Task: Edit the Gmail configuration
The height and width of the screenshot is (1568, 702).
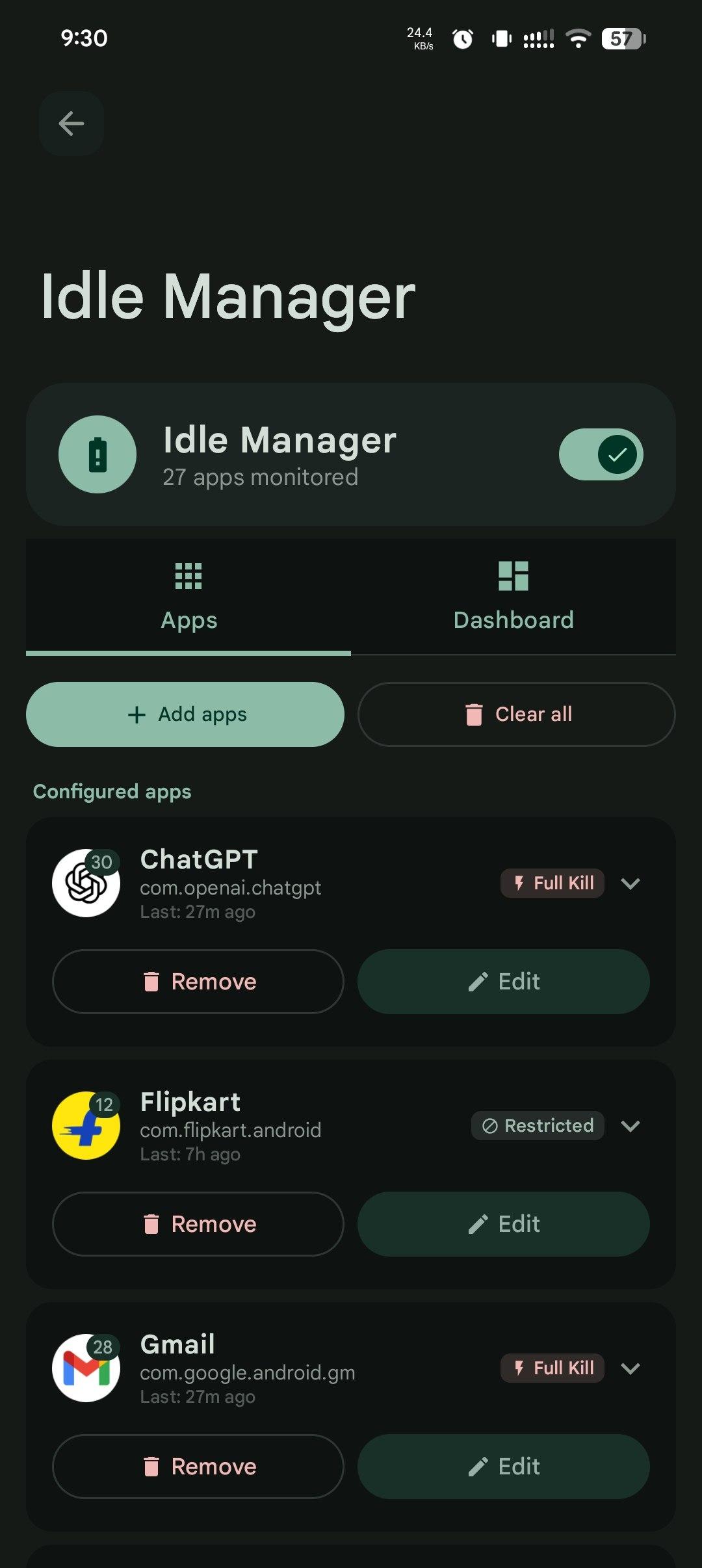Action: pos(504,1467)
